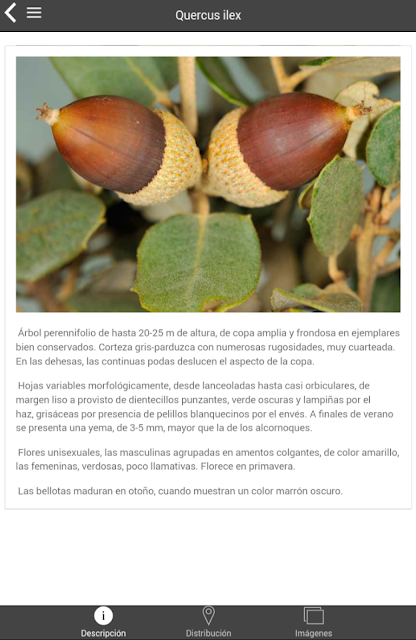The width and height of the screenshot is (416, 640).
Task: Open the Imágenes tab
Action: pos(314,622)
